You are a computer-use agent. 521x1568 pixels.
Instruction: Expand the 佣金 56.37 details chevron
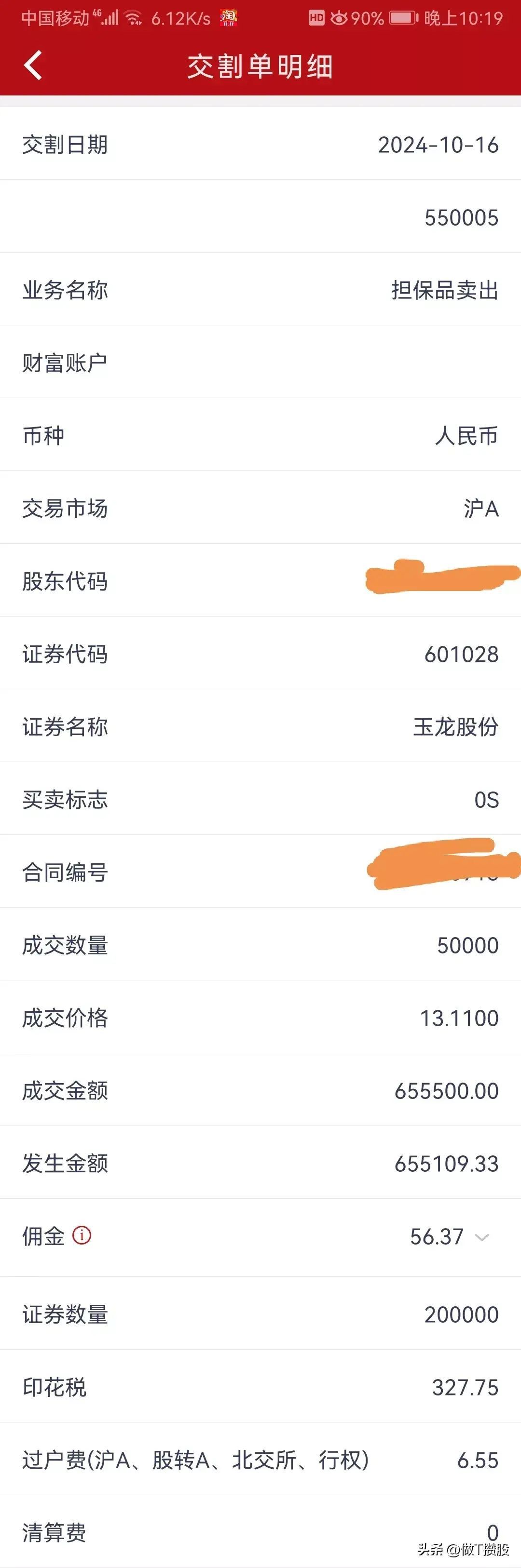coord(481,1237)
